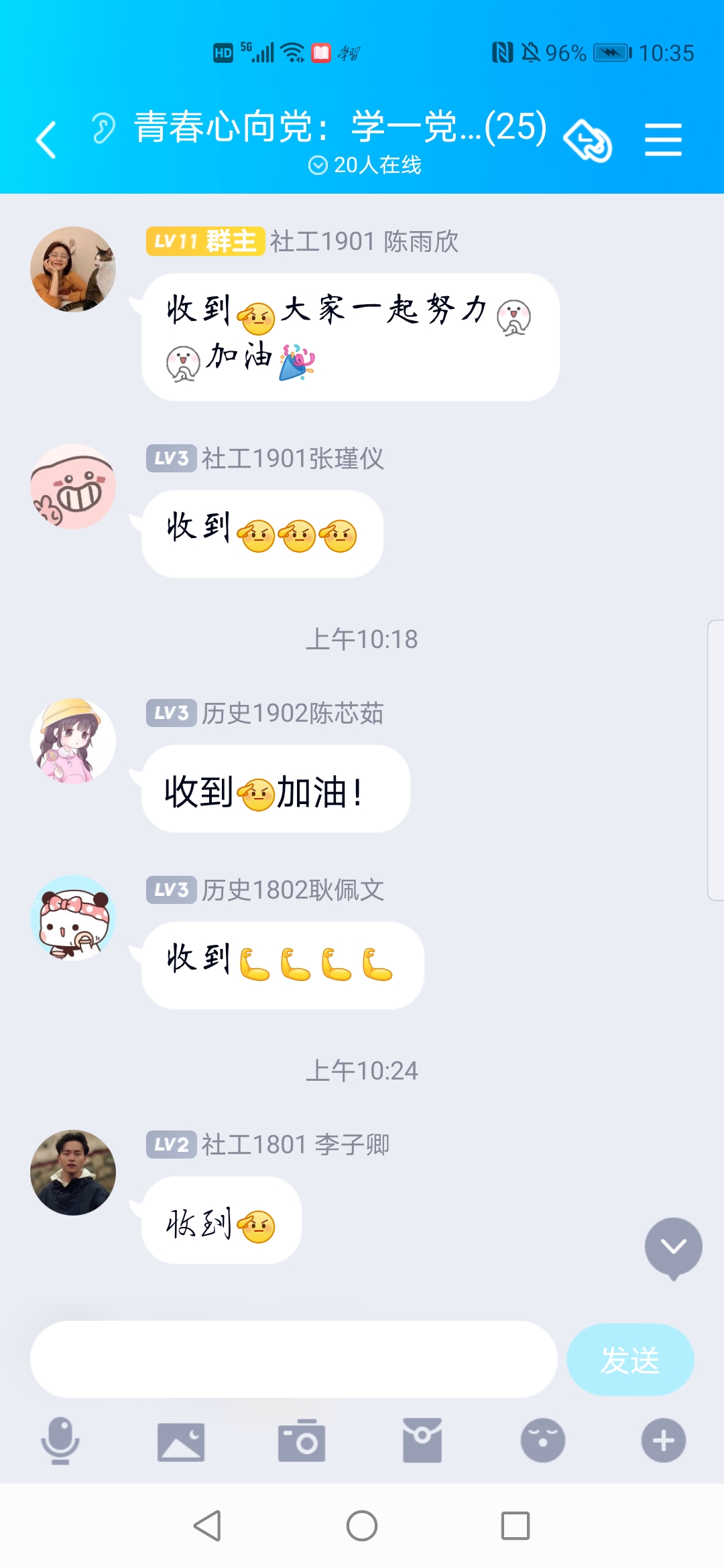Open recent apps via system square button
Viewport: 724px width, 1568px height.
[516, 1526]
